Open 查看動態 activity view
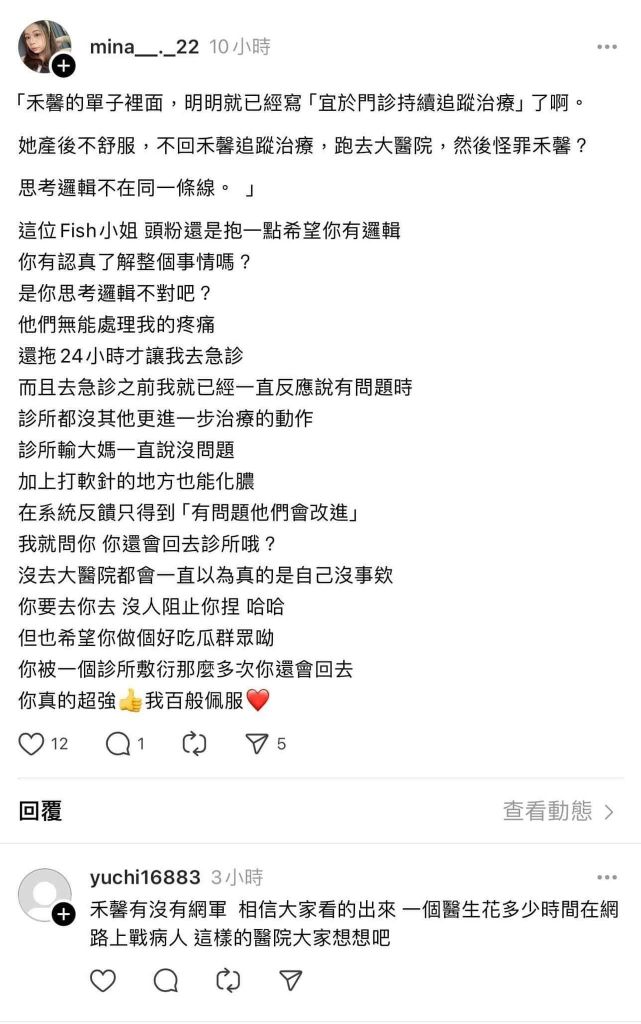Viewport: 641px width, 1024px height. [x=558, y=811]
